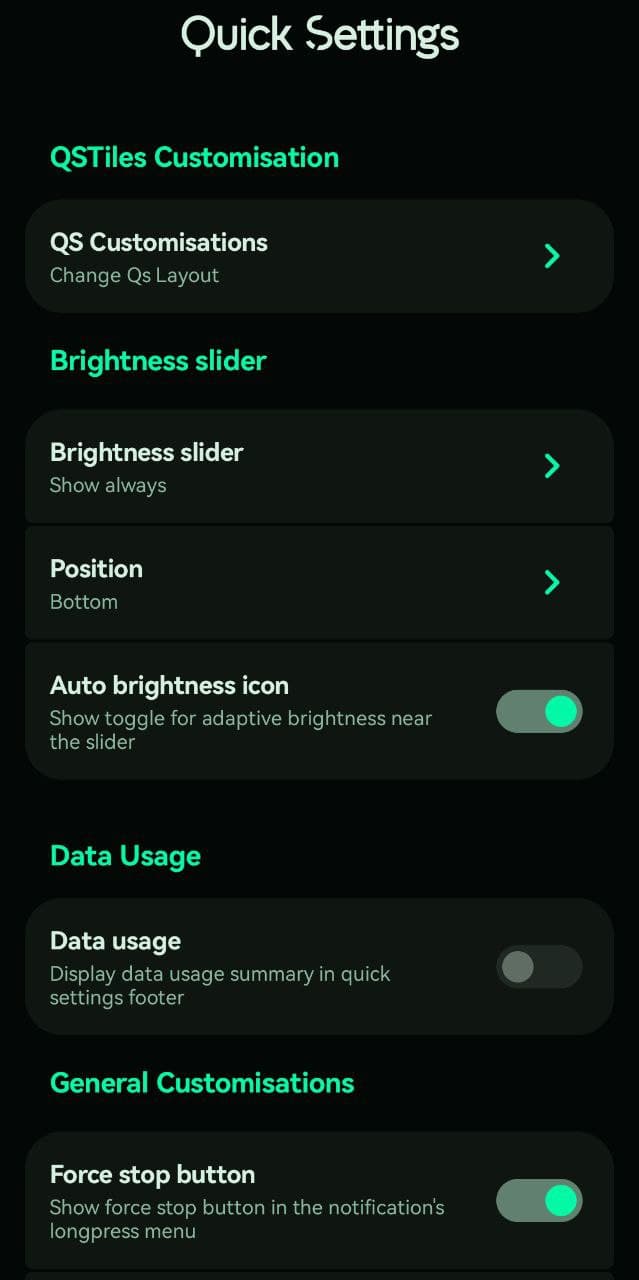Disable the Auto brightness icon switch

point(539,711)
